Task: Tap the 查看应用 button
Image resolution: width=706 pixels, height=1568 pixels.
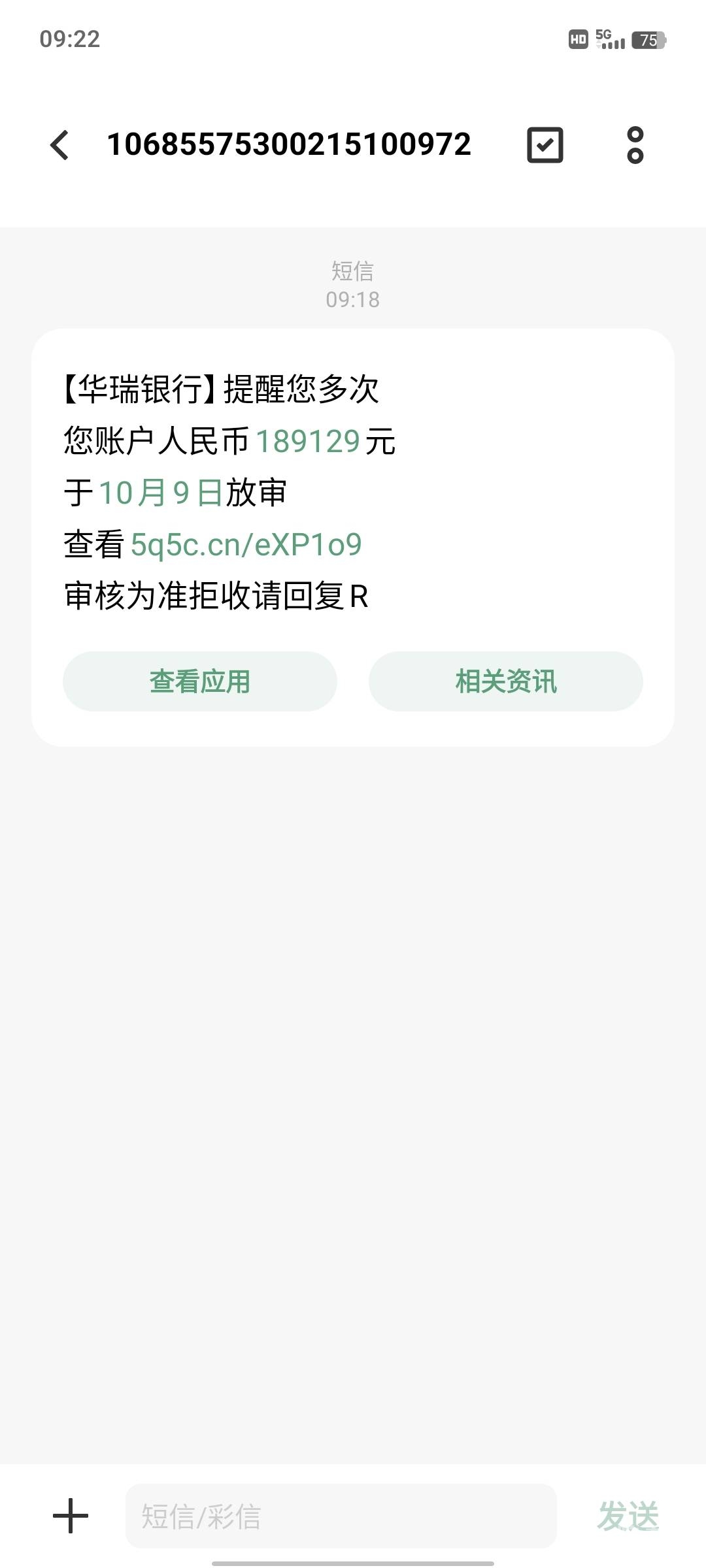Action: pos(199,681)
